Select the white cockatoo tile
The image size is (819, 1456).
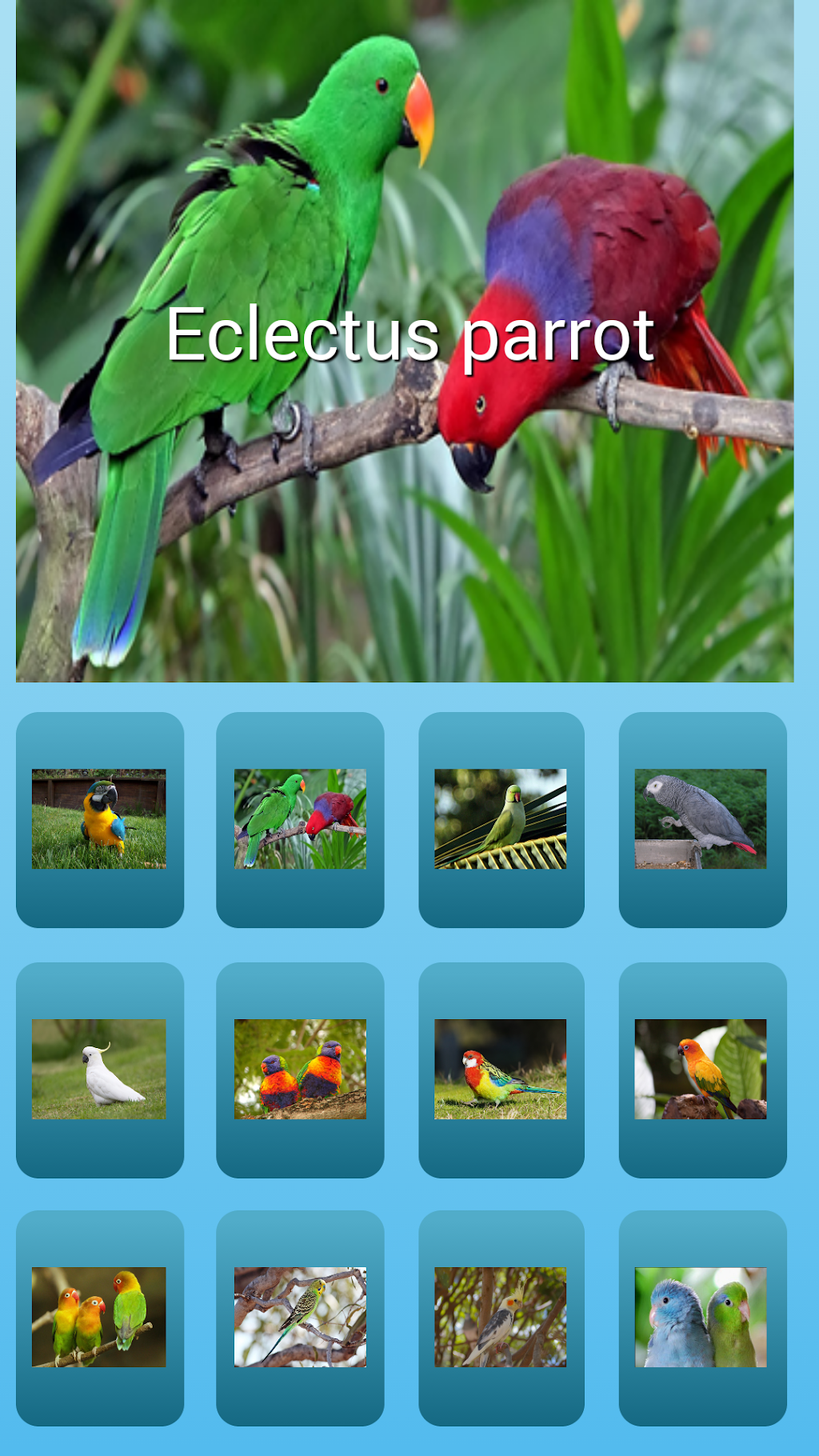[x=99, y=1069]
